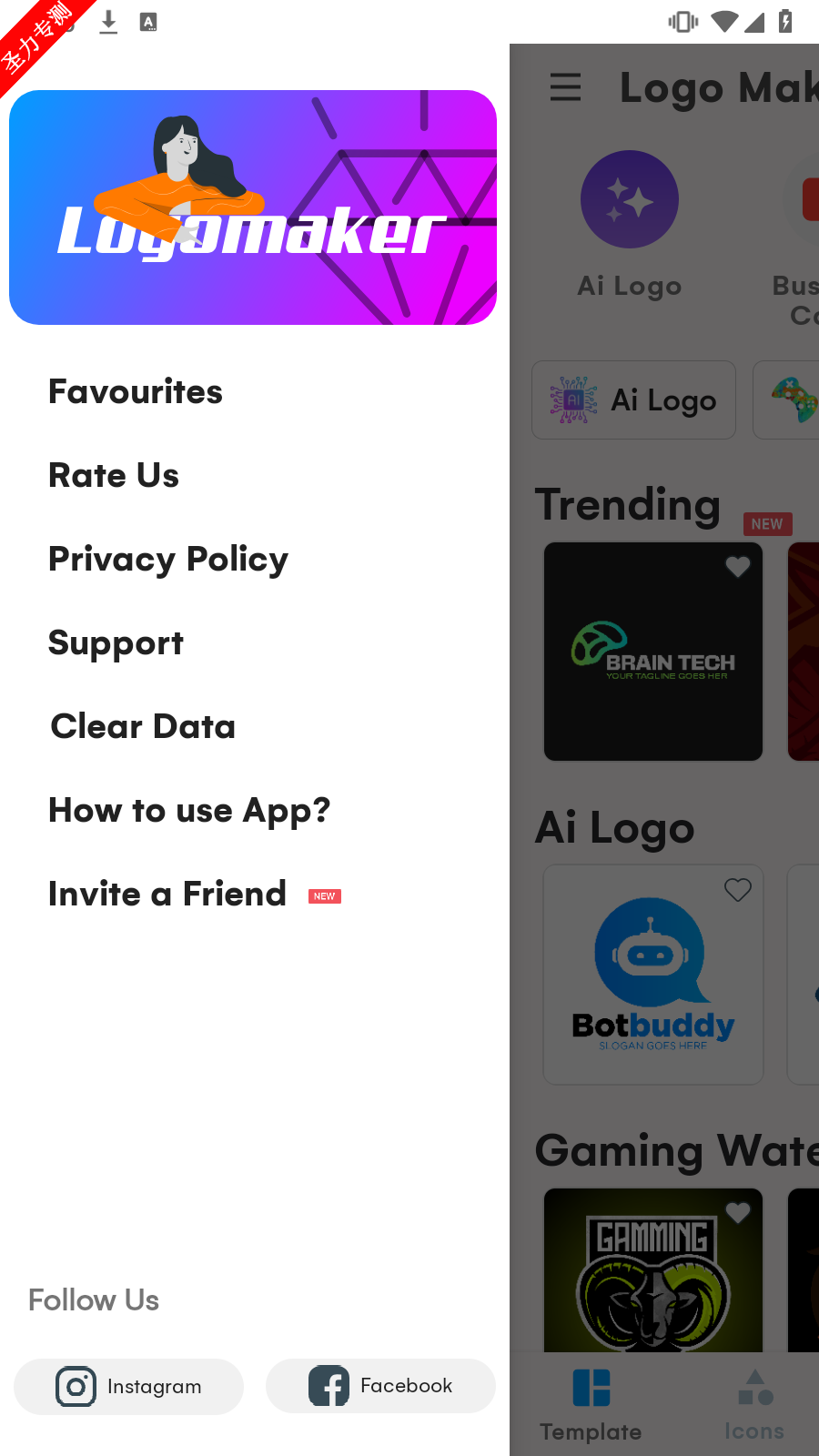Tap Clear Data in the drawer
819x1456 pixels.
click(143, 727)
